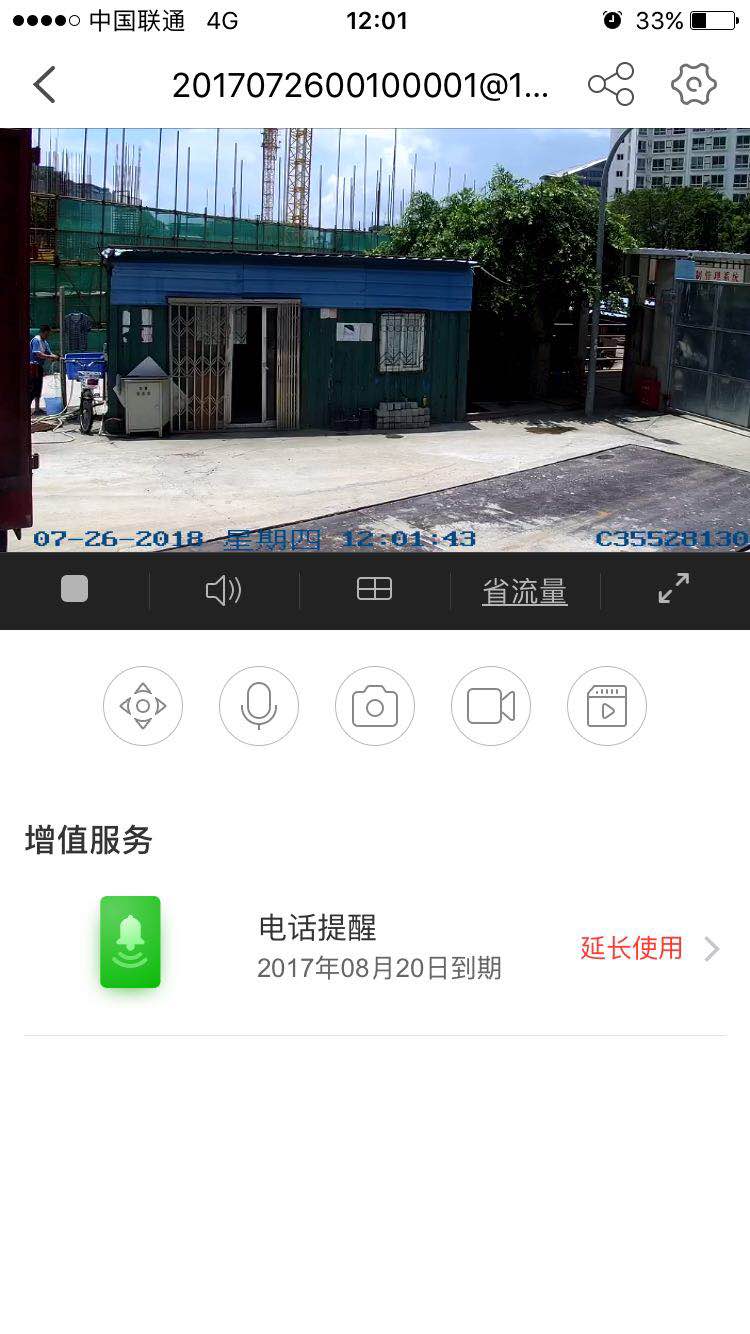Share this camera feed

[611, 85]
